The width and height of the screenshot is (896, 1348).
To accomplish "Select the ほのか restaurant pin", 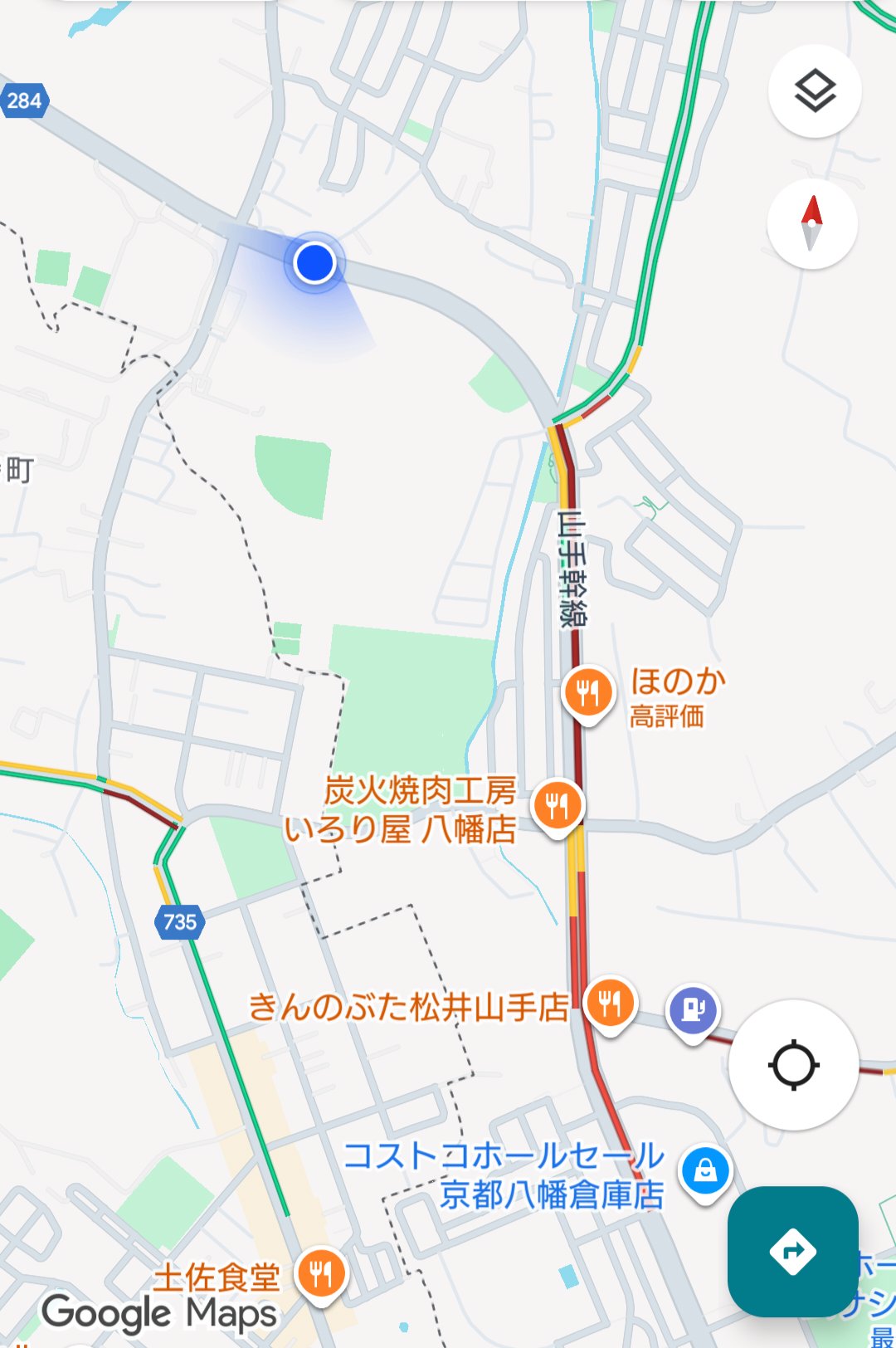I will click(587, 692).
